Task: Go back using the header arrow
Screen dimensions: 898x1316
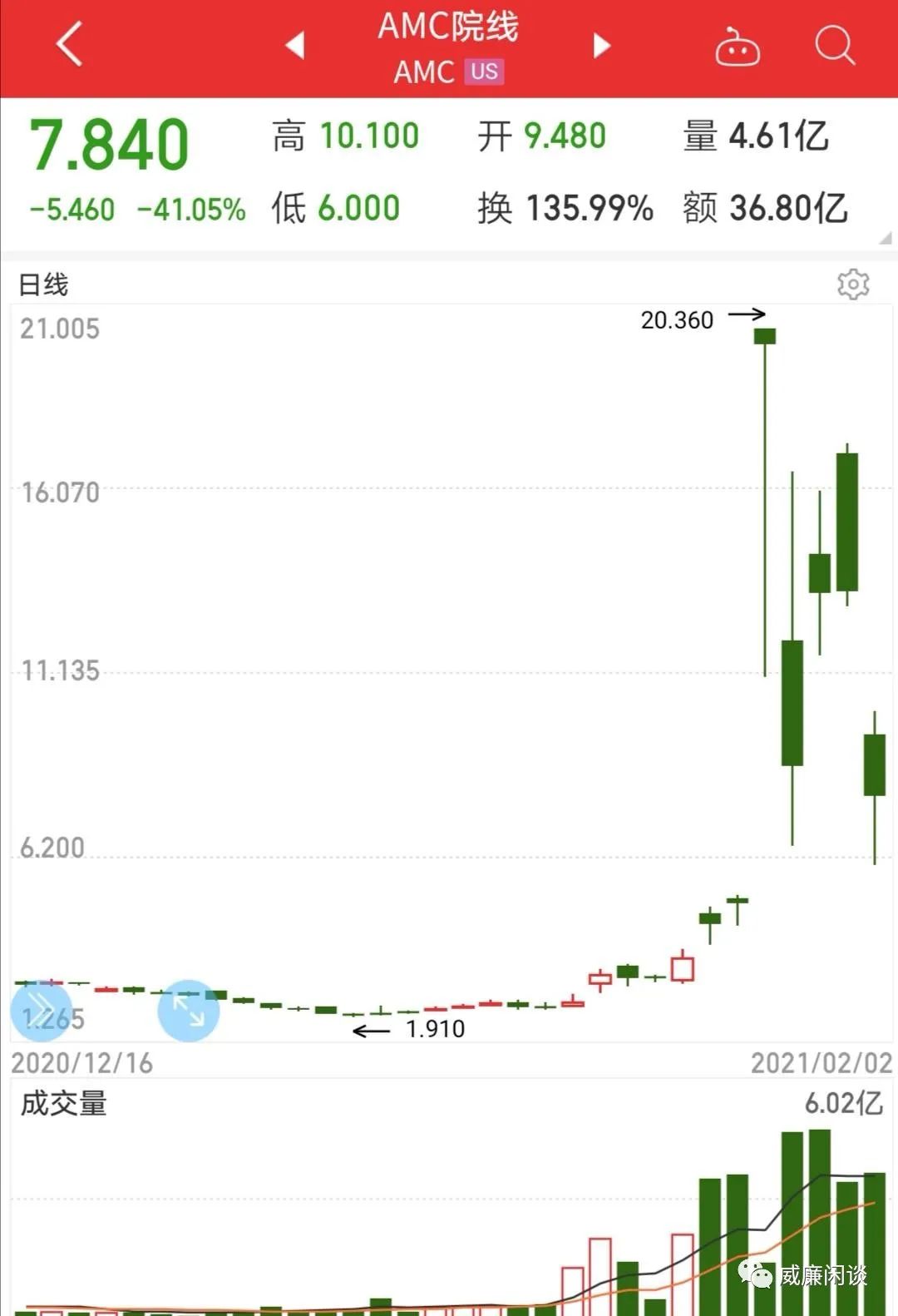Action: pyautogui.click(x=70, y=44)
